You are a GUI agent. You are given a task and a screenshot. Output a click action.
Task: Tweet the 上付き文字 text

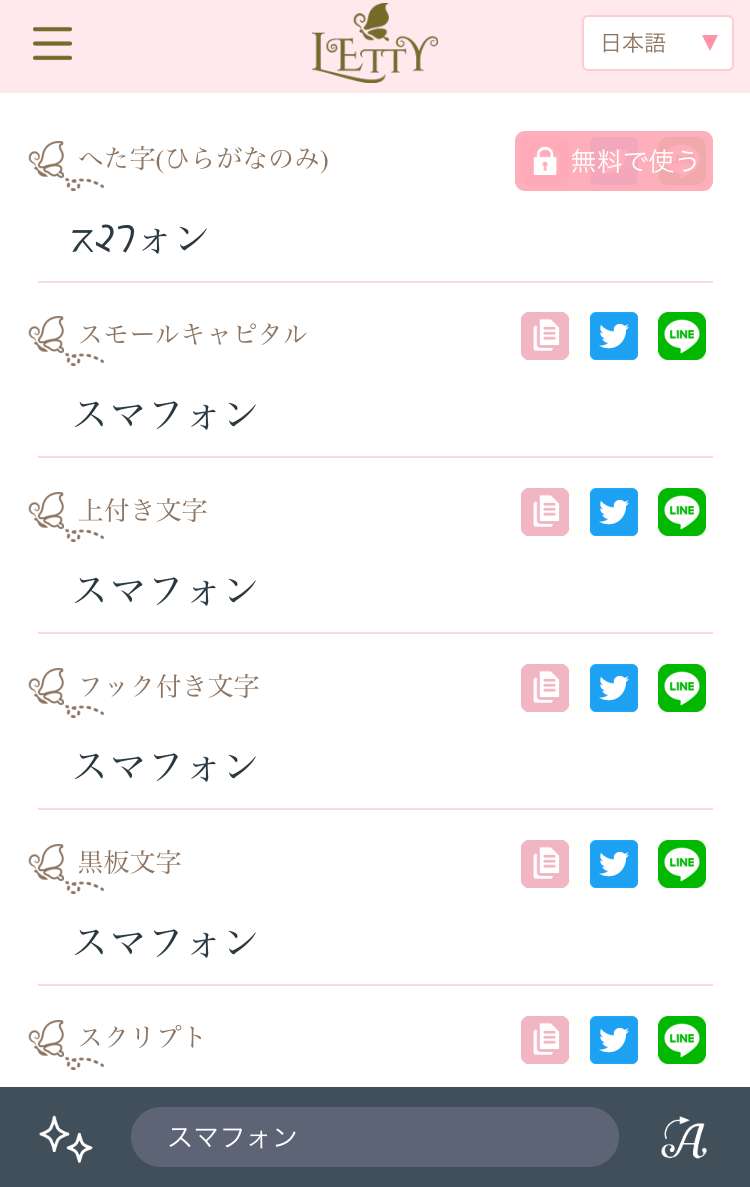614,512
